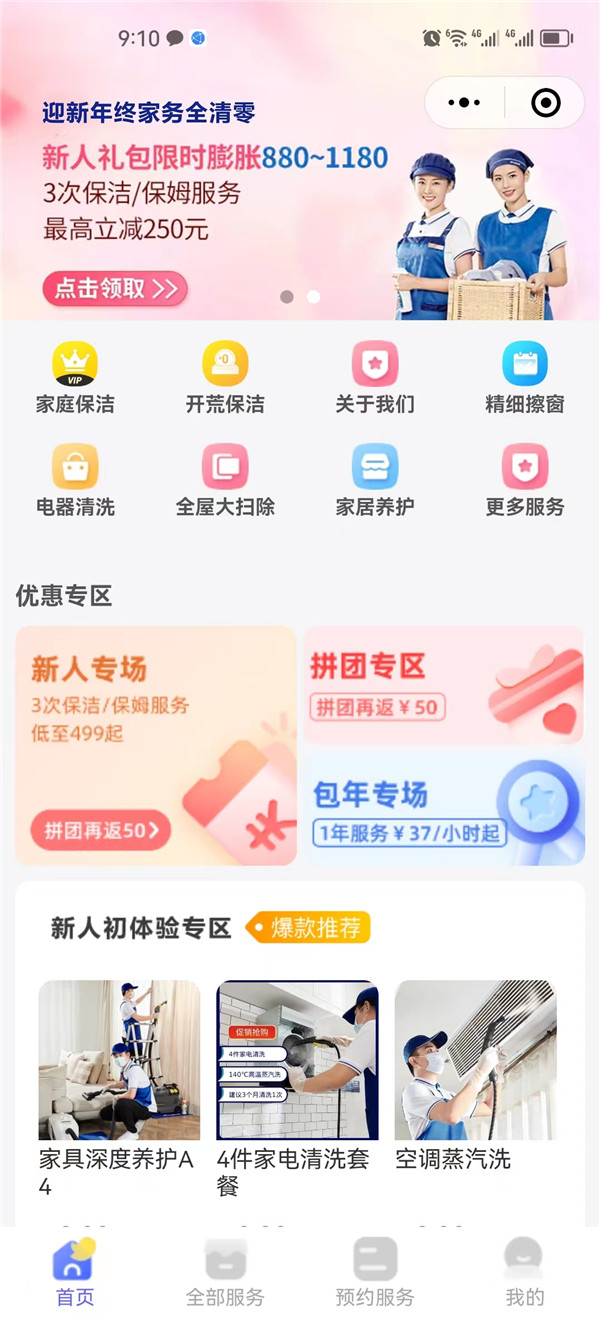This screenshot has height=1320, width=600.
Task: View 更多服务 options
Action: tap(525, 481)
